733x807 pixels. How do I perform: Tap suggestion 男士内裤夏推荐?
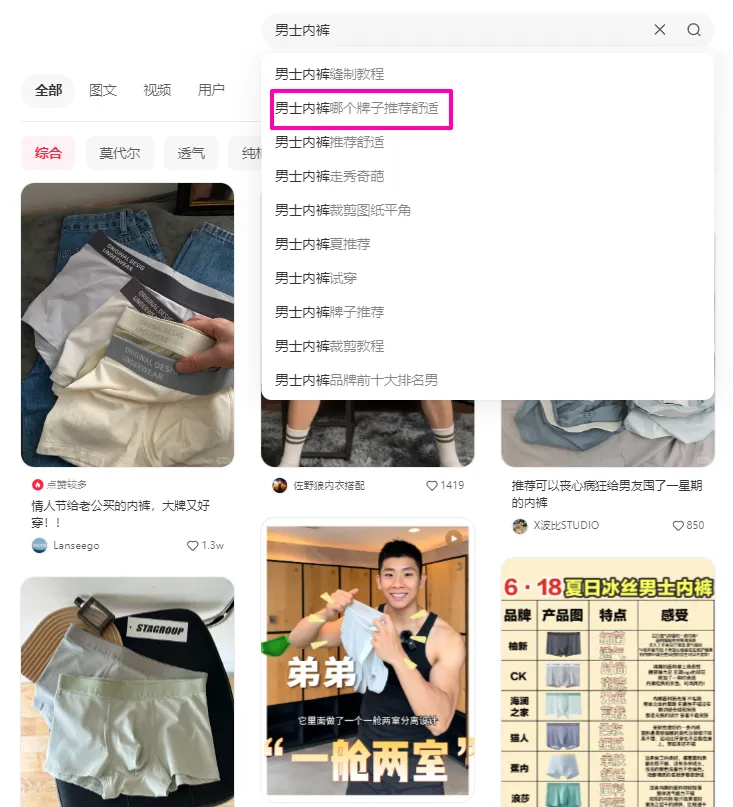point(323,244)
